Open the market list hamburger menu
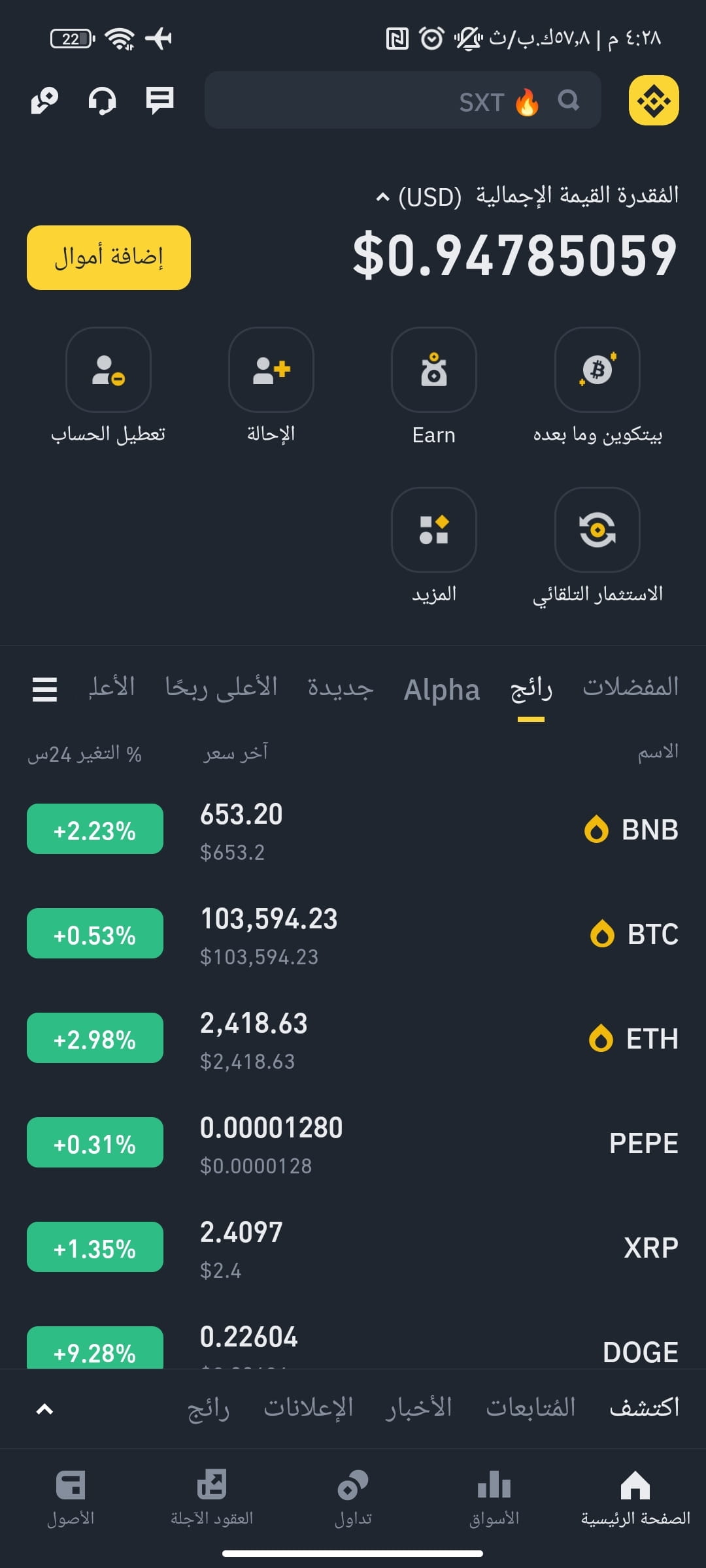706x1568 pixels. pos(44,689)
